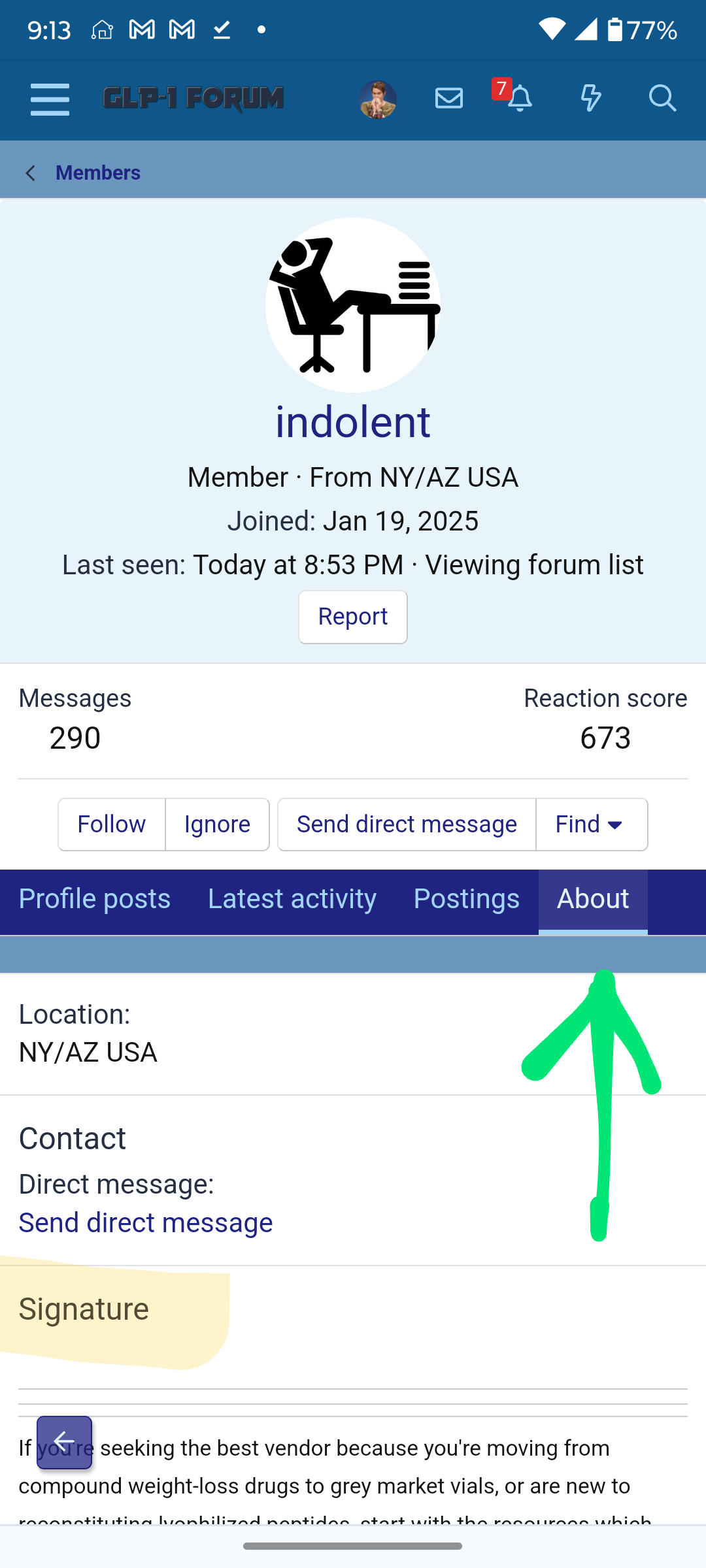Select the About tab
The height and width of the screenshot is (1568, 706).
coord(593,900)
